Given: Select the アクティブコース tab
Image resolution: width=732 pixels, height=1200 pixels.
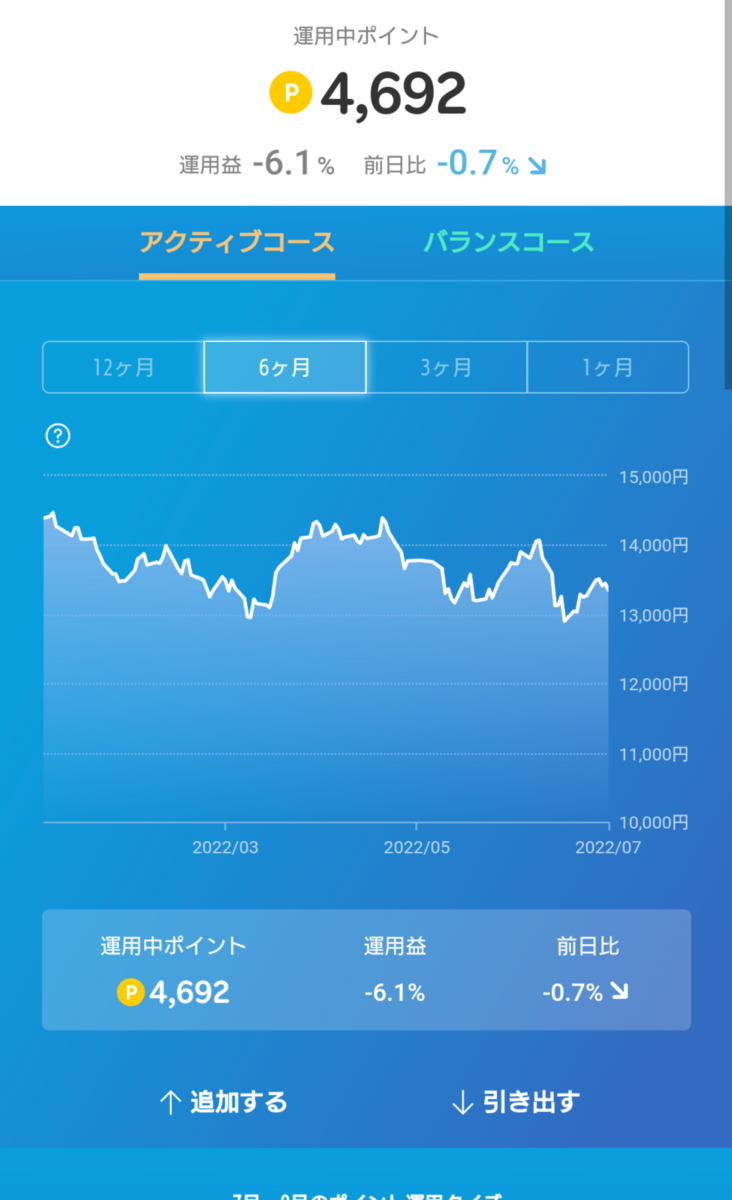Looking at the screenshot, I should (x=236, y=242).
